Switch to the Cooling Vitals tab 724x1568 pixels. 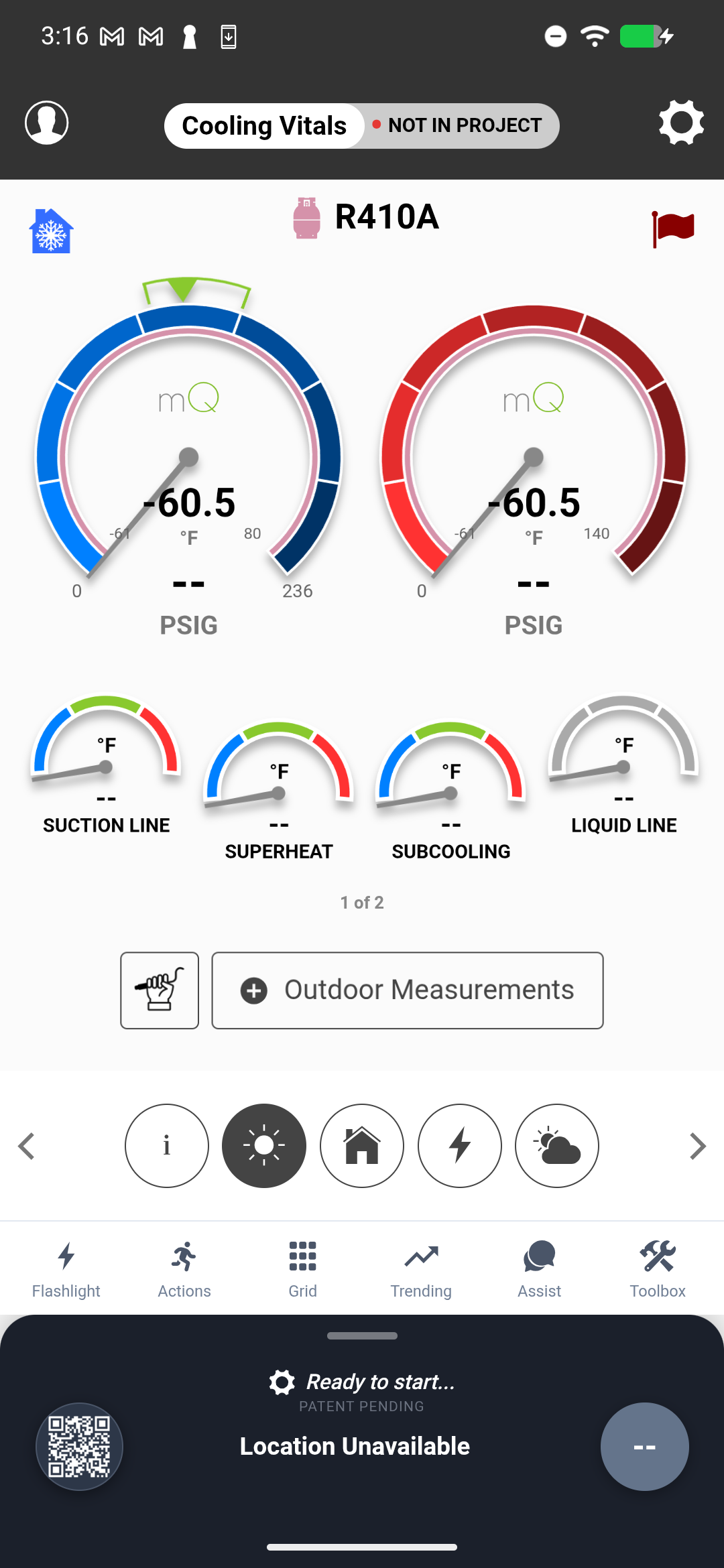click(265, 125)
